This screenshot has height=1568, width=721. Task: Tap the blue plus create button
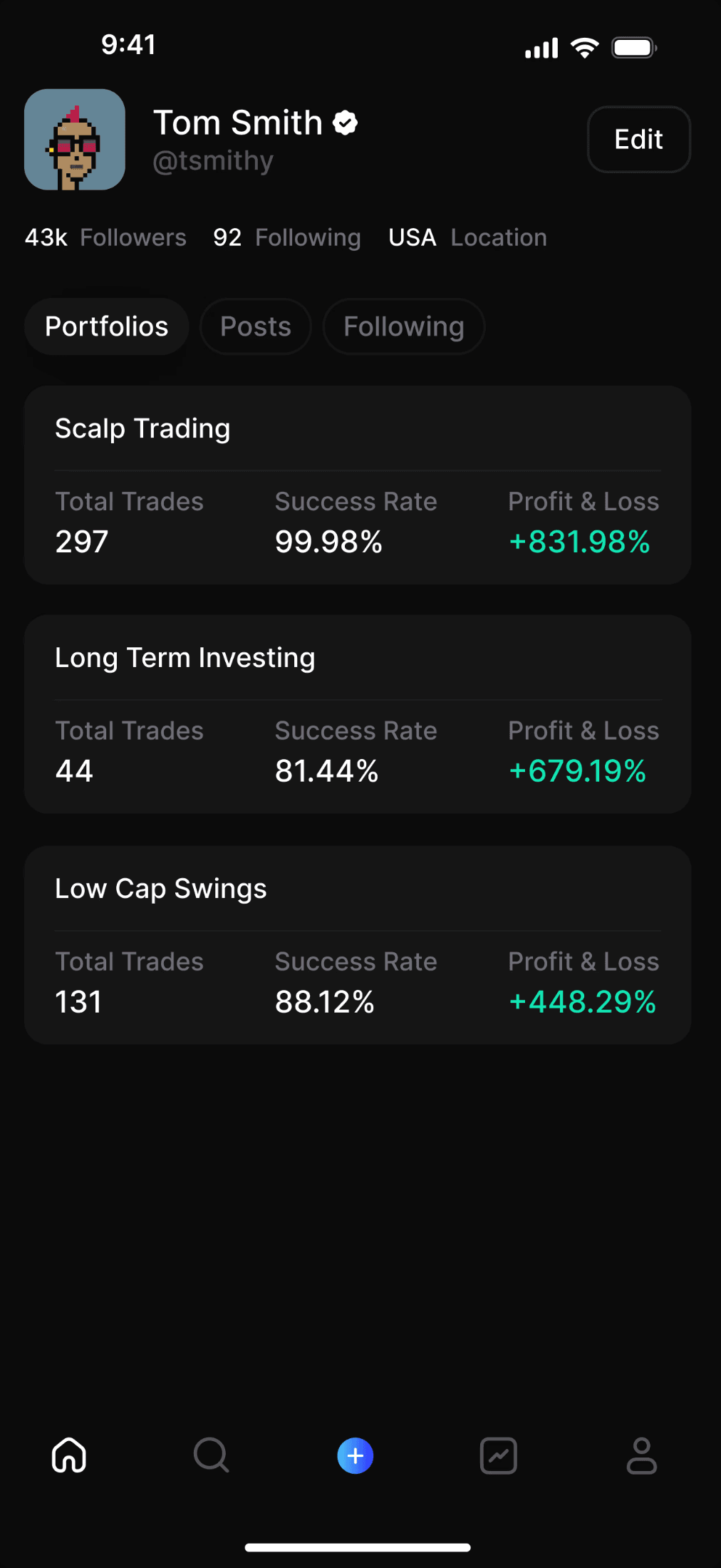pos(356,1455)
